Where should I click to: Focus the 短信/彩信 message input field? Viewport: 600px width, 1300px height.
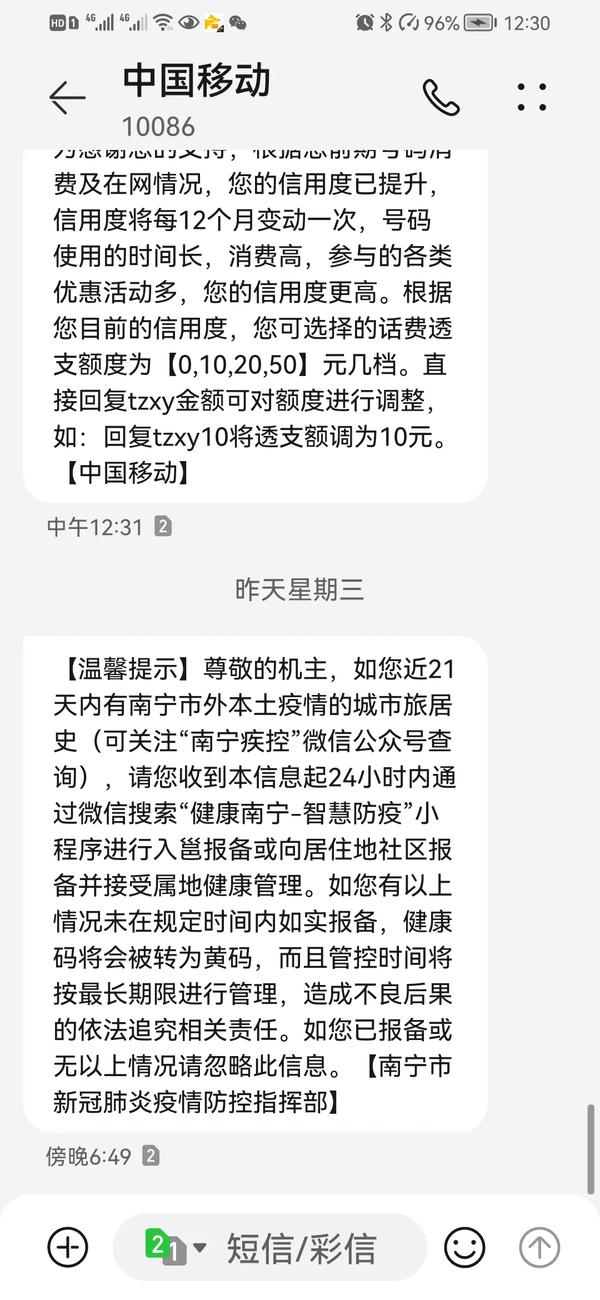(300, 1247)
